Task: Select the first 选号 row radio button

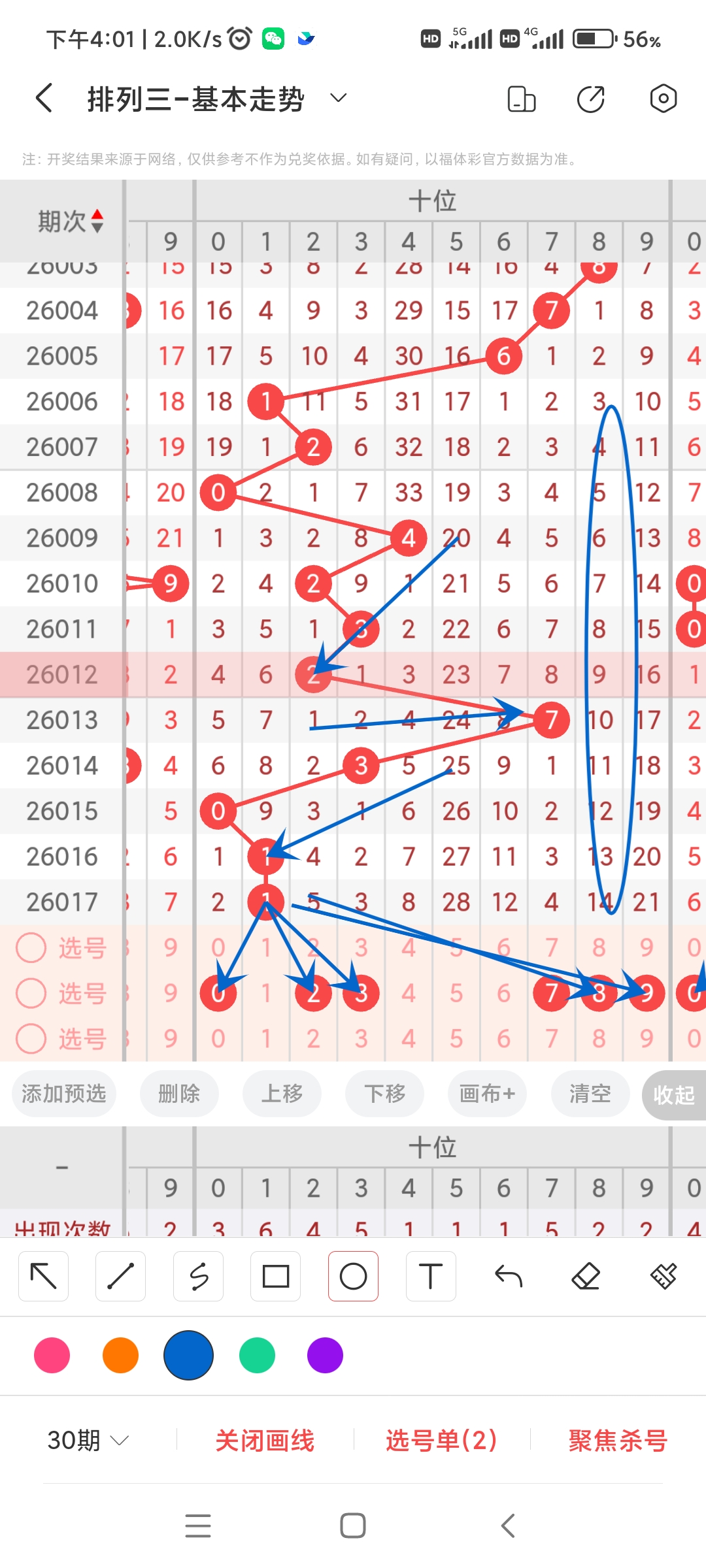Action: click(x=31, y=947)
